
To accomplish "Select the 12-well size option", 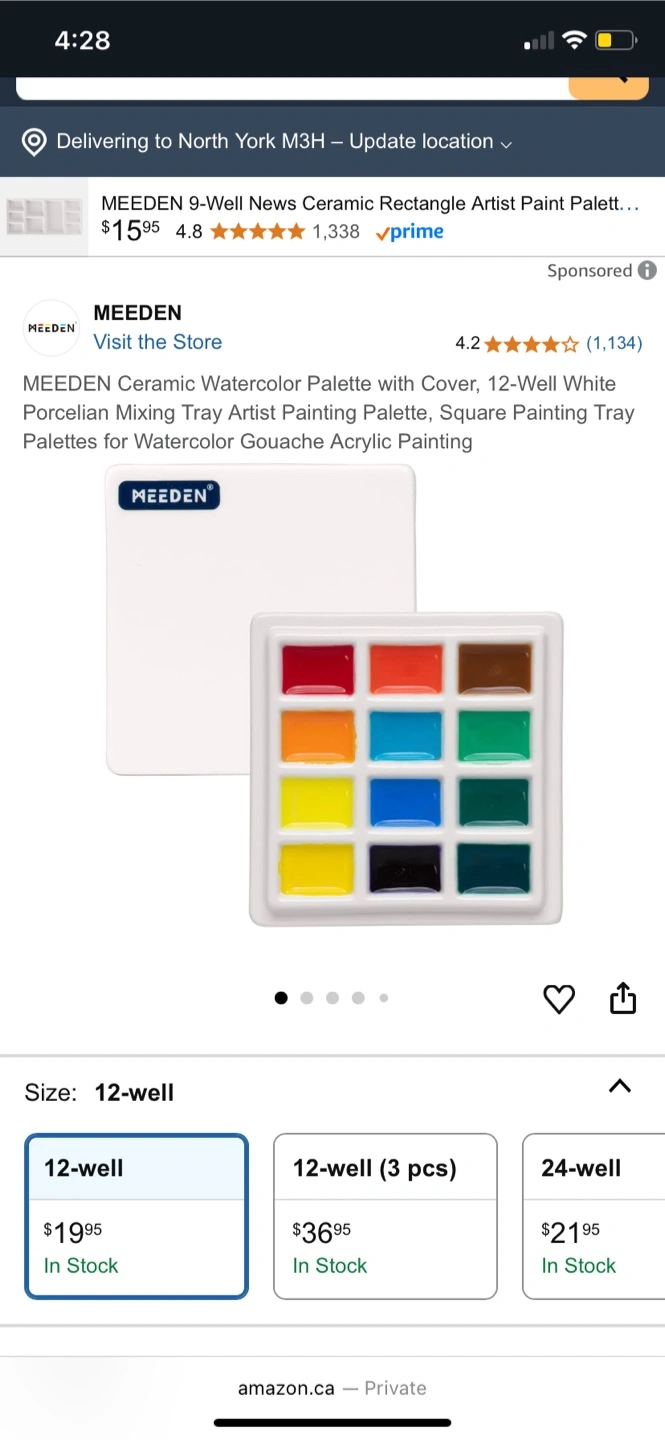I will click(x=136, y=1216).
